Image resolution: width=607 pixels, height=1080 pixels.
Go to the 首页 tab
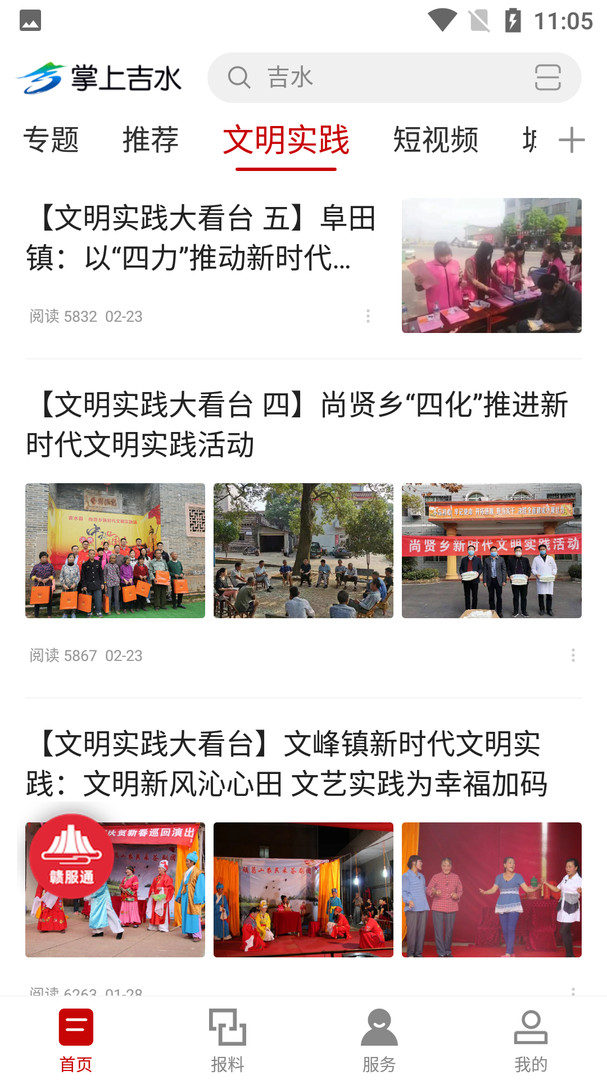(76, 1040)
